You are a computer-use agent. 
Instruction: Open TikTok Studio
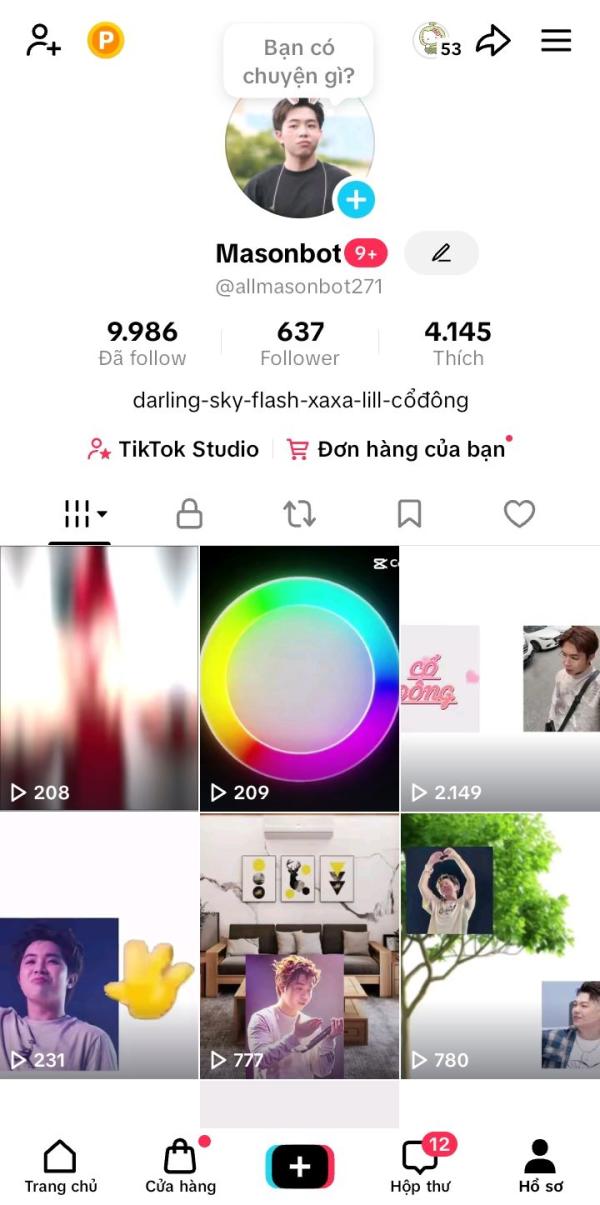[x=173, y=449]
